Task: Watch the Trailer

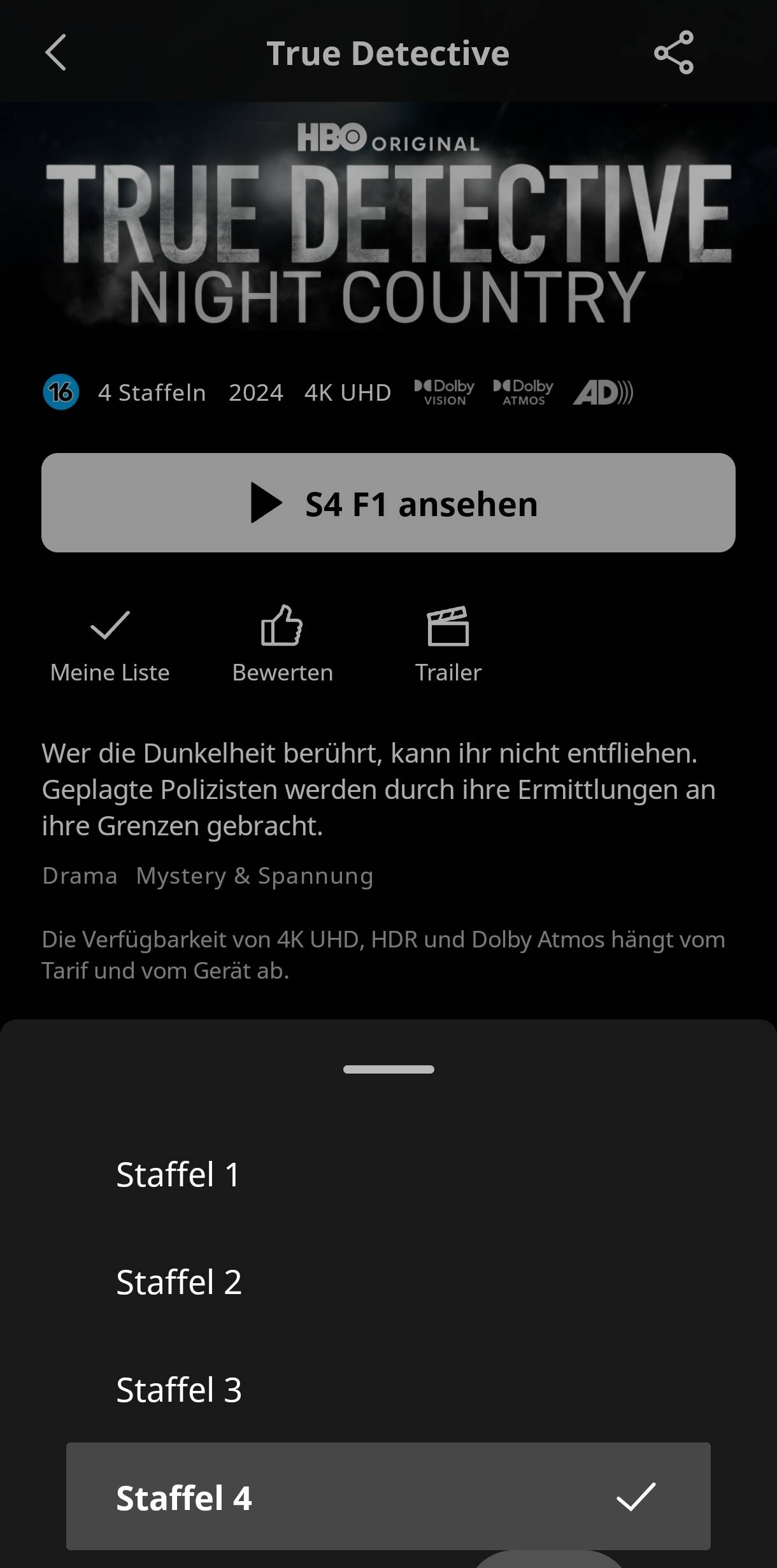Action: coord(448,643)
